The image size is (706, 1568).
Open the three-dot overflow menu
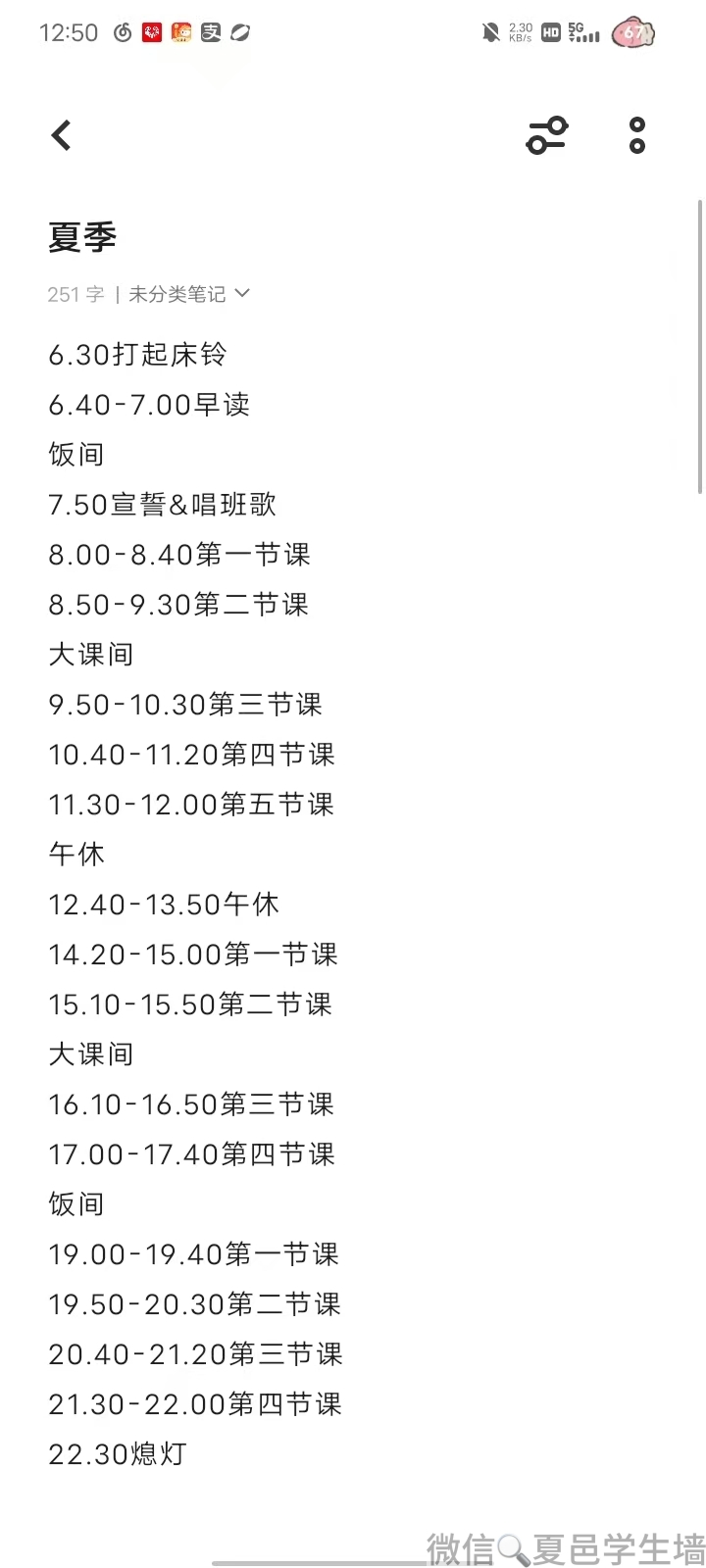[x=637, y=135]
